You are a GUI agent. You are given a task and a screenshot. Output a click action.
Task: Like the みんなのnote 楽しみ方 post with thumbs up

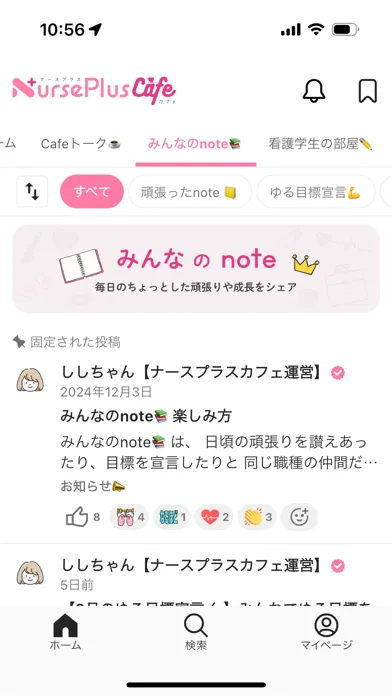tap(83, 517)
